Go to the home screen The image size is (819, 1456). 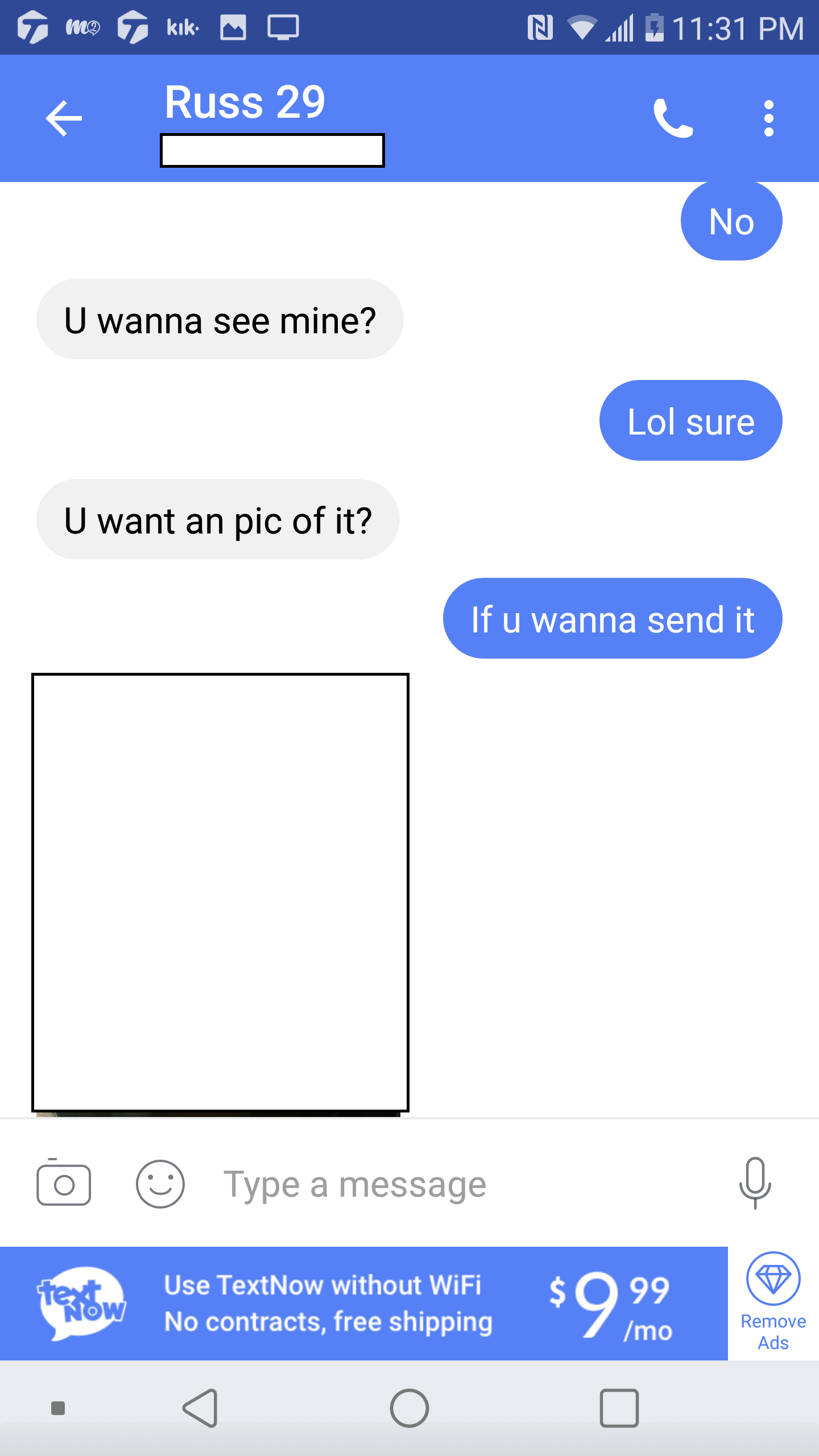click(409, 1408)
